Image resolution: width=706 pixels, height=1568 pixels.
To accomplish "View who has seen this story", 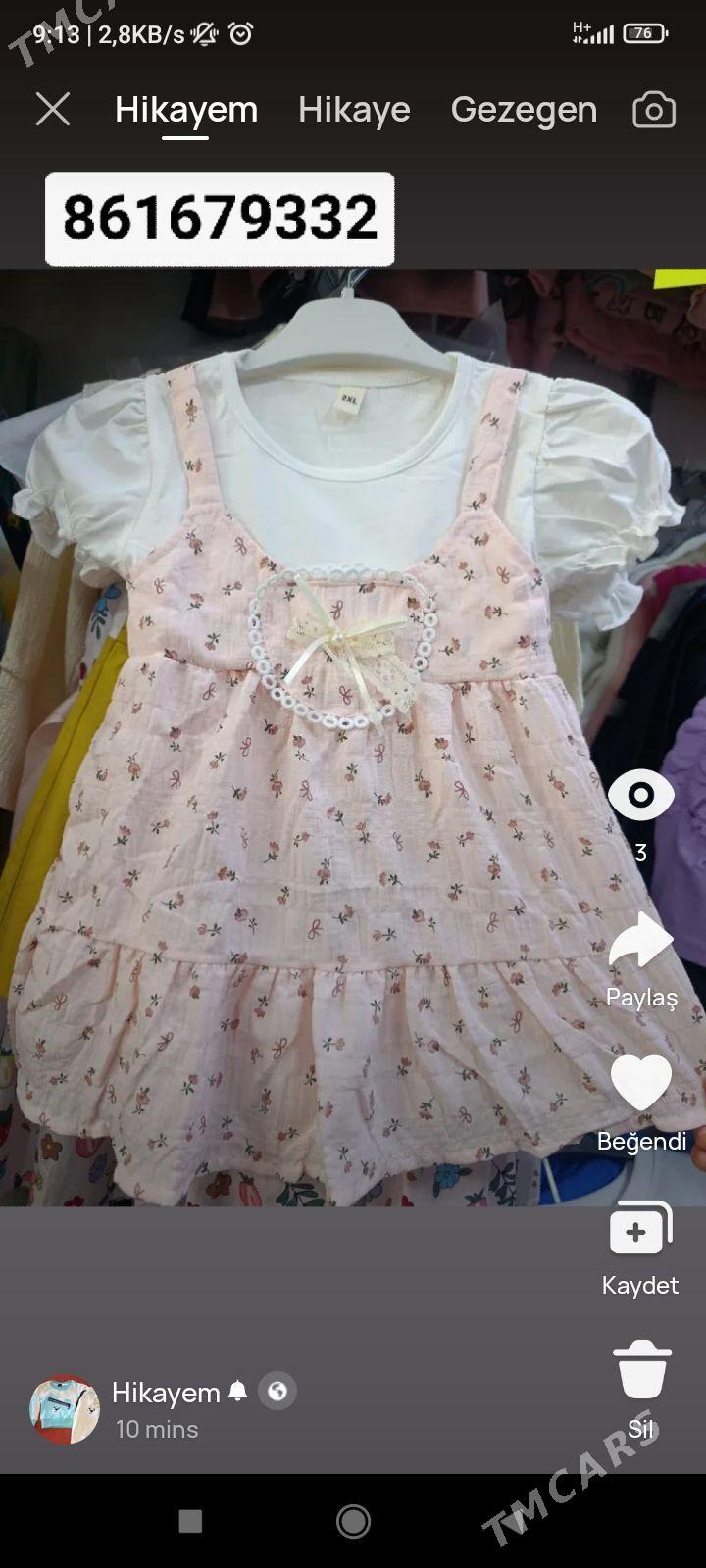I will click(x=641, y=796).
